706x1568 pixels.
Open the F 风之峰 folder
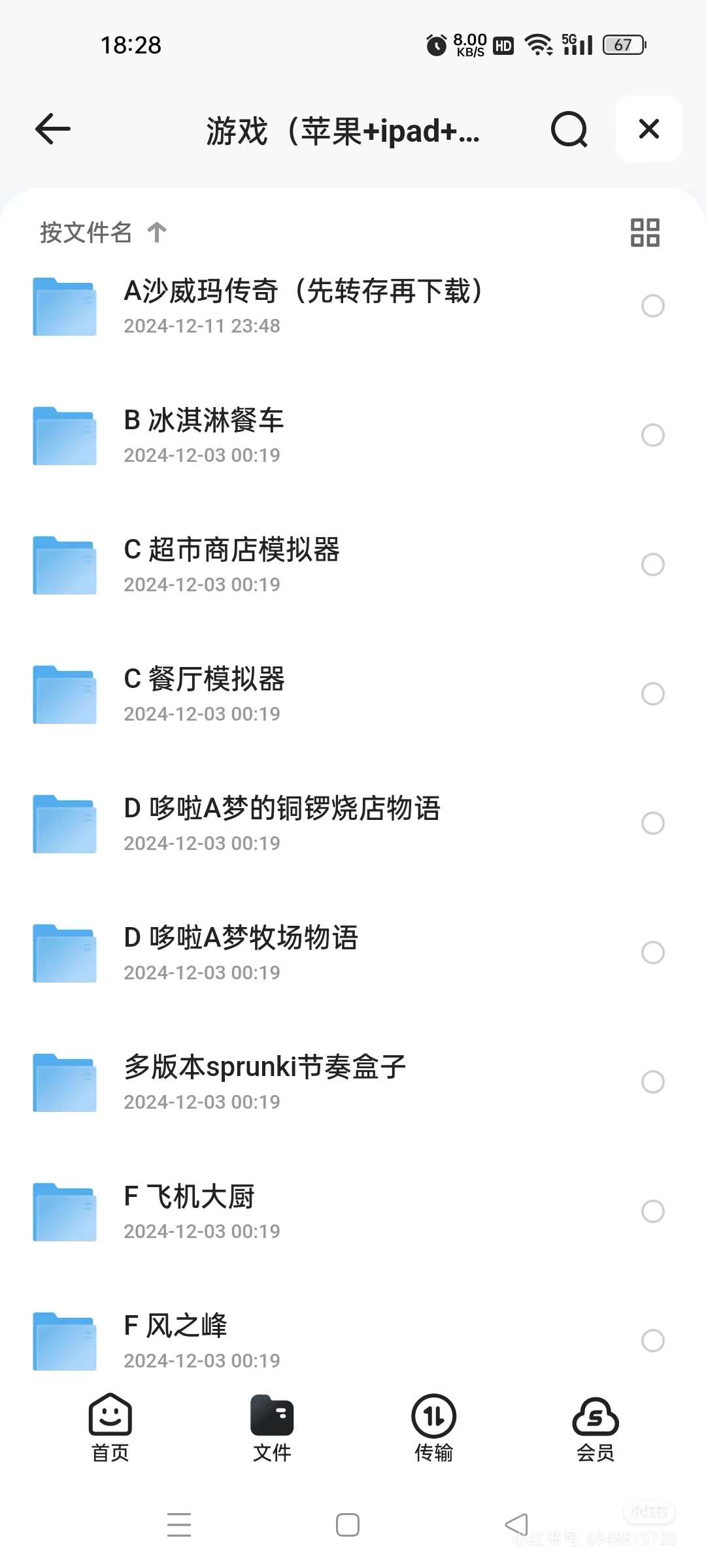[x=175, y=1339]
